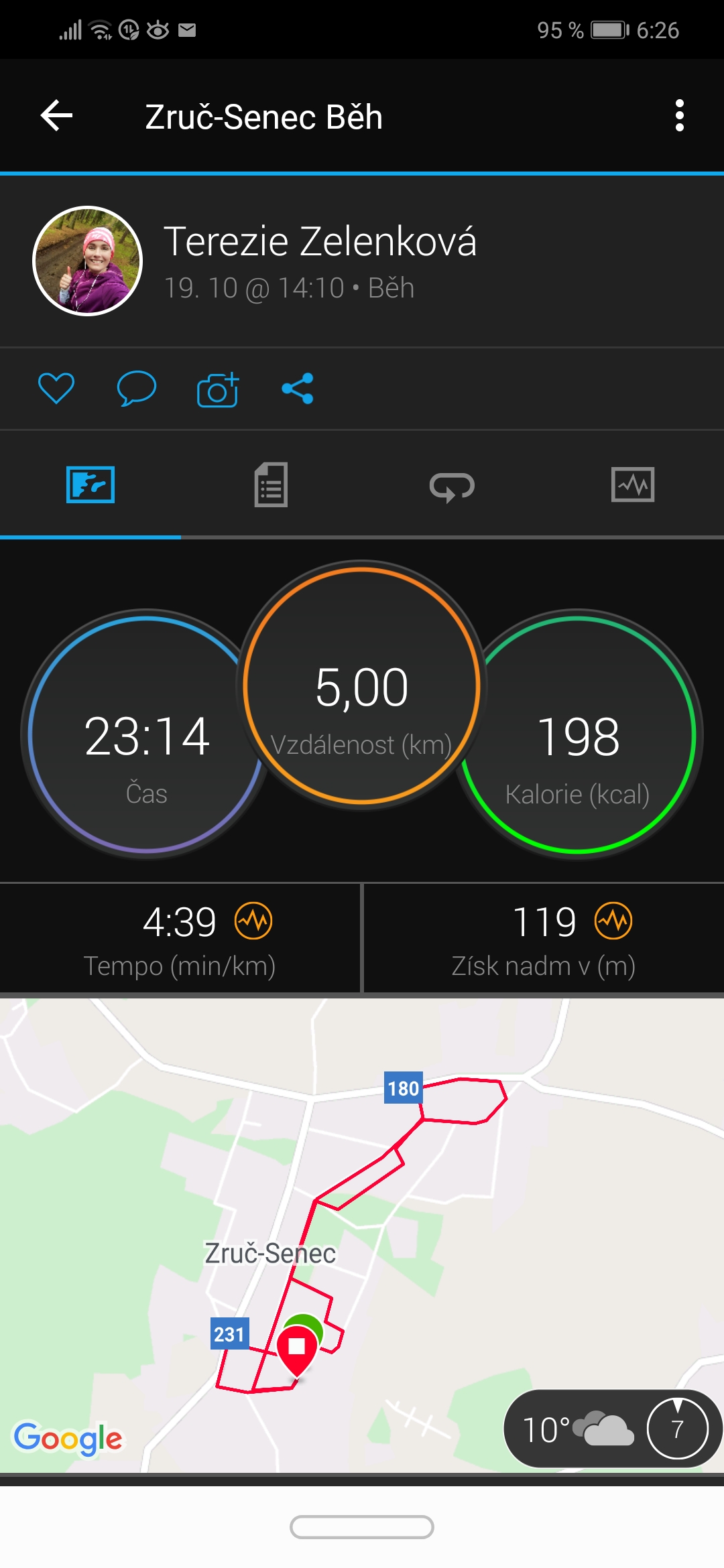
Task: Add a photo with the camera icon
Action: pyautogui.click(x=218, y=389)
